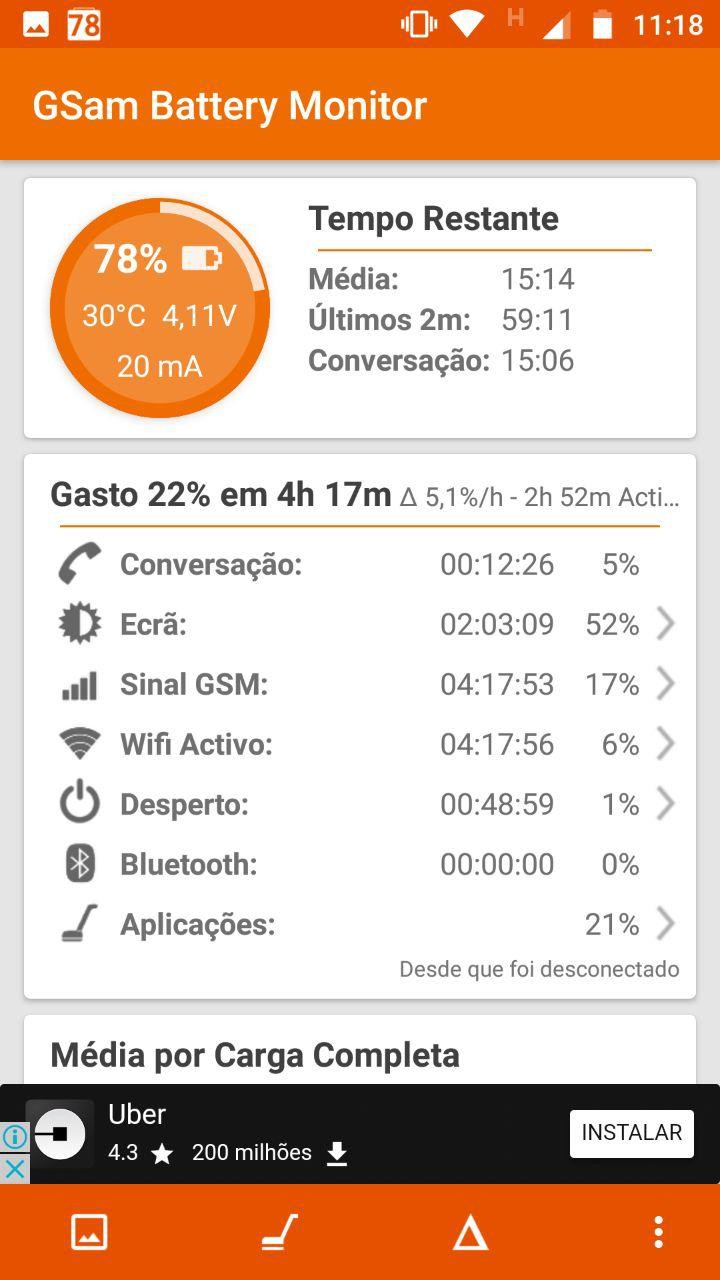Viewport: 720px width, 1280px height.
Task: Close the Uber ad banner
Action: [14, 1168]
